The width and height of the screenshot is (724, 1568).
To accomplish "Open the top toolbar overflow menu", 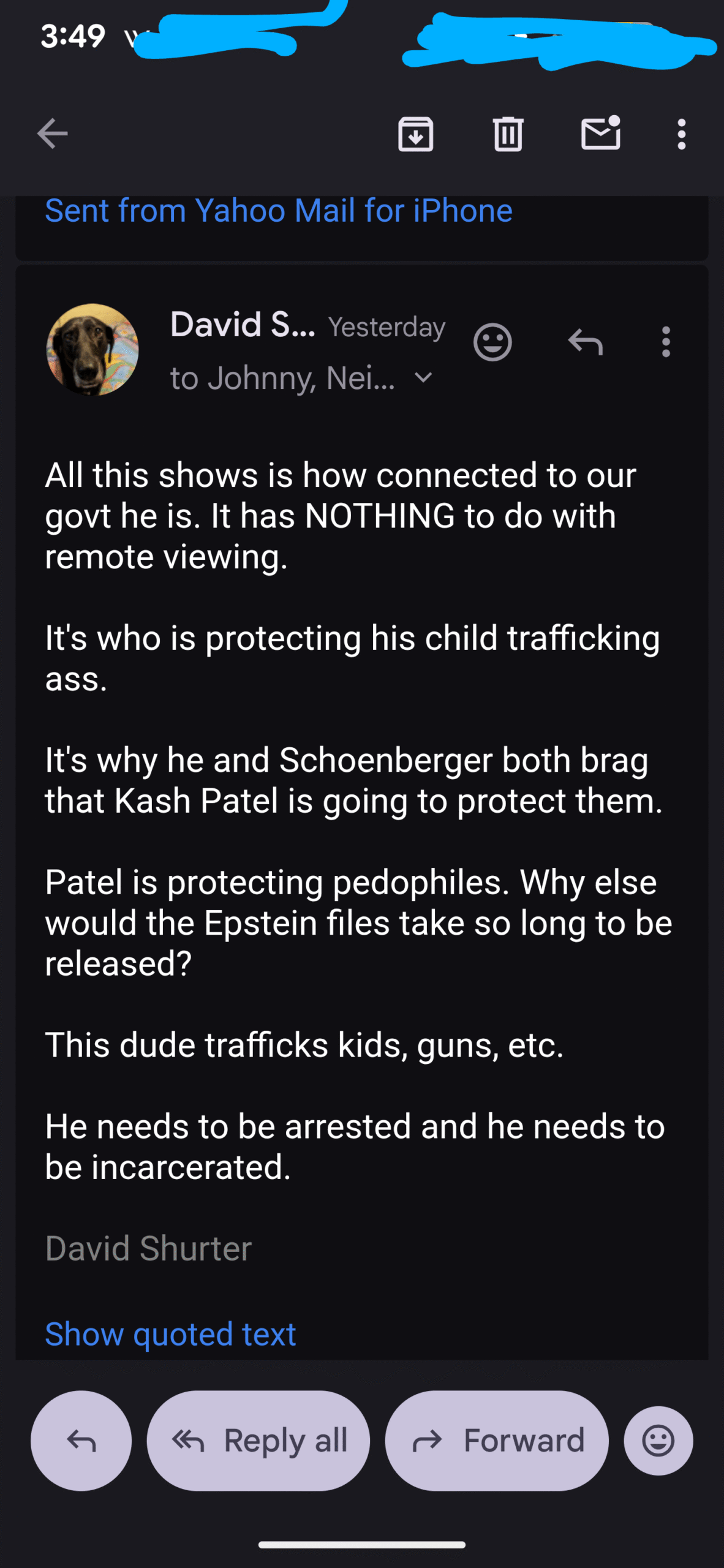I will [681, 134].
